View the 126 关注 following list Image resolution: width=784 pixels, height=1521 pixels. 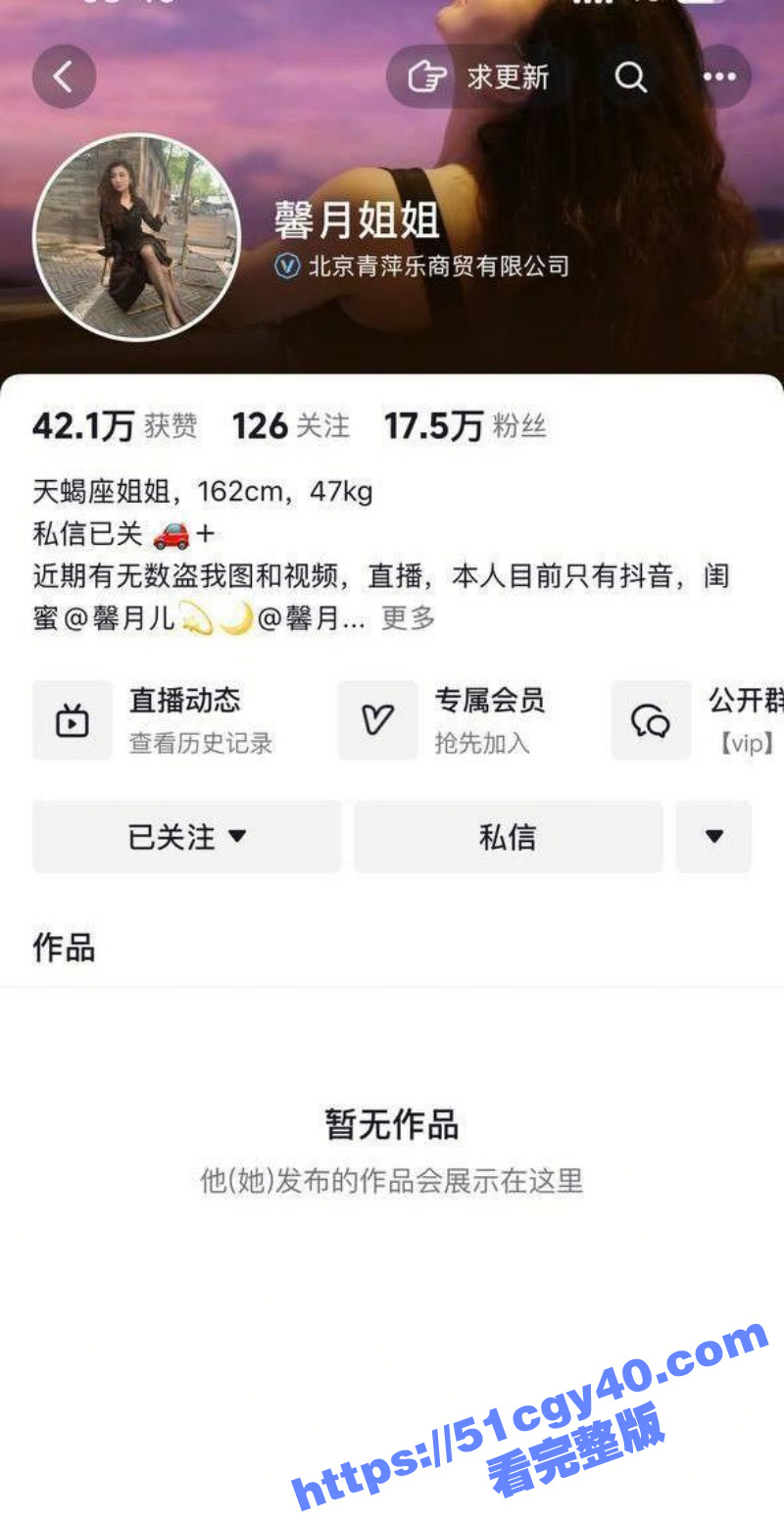[x=291, y=426]
